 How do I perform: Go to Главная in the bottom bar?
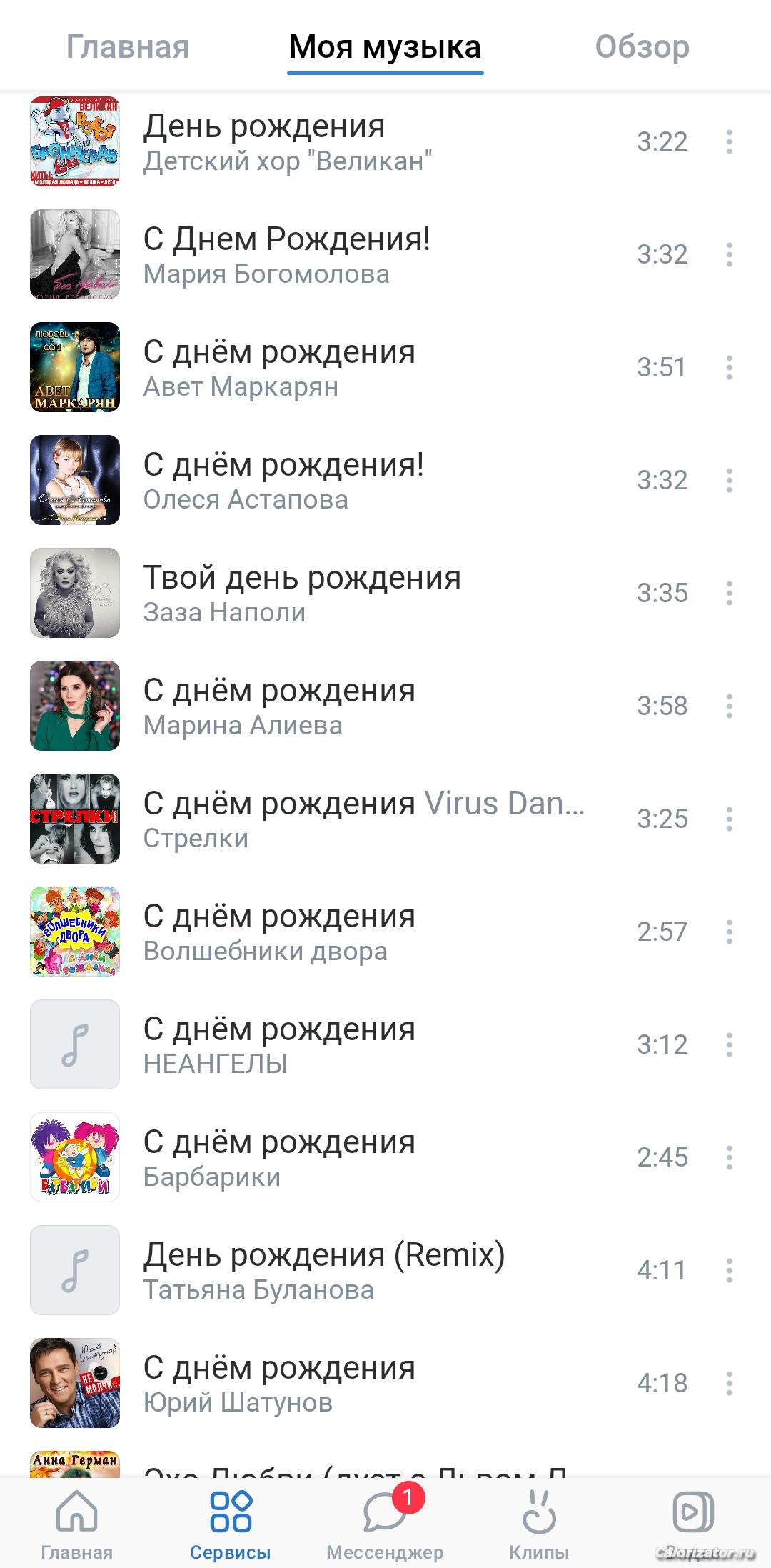(x=76, y=1522)
